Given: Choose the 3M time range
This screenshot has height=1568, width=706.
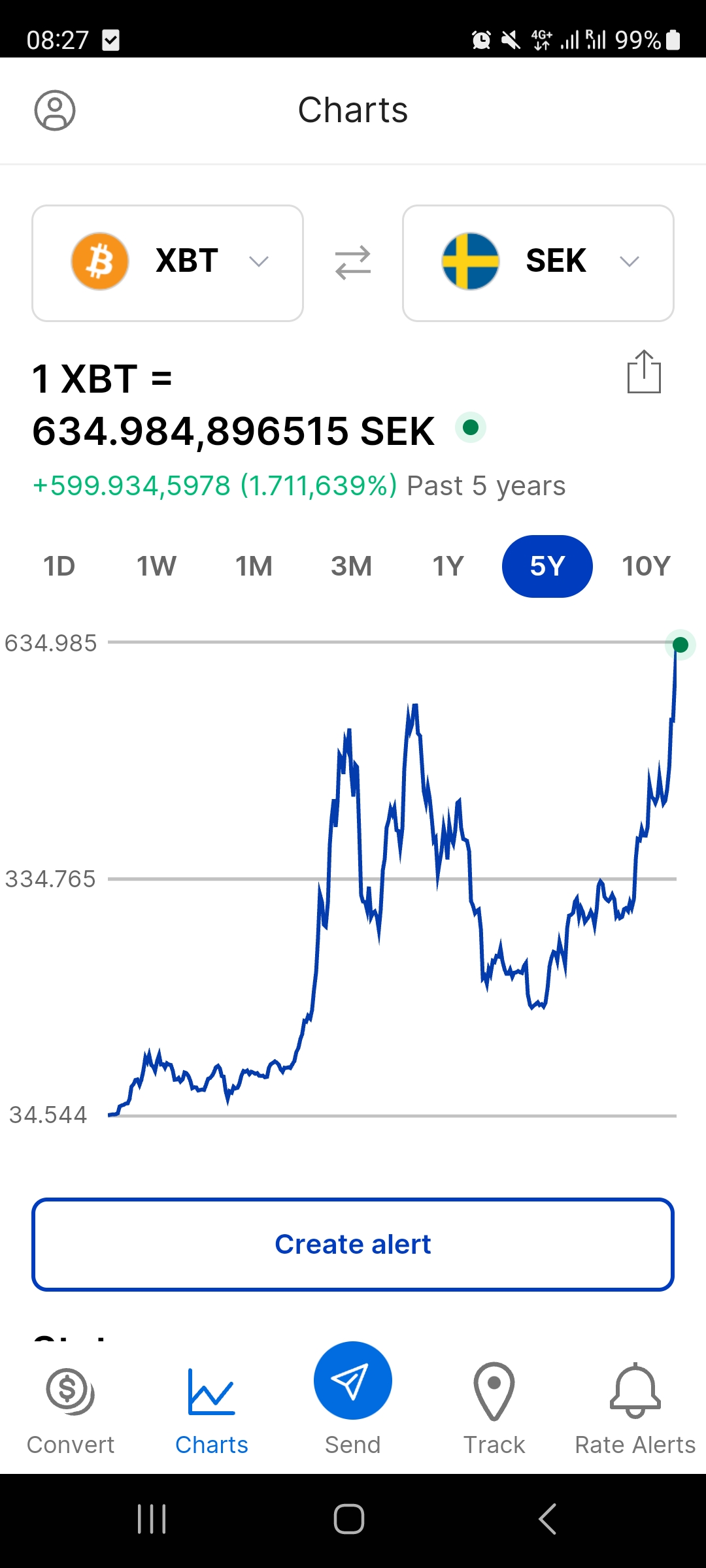Looking at the screenshot, I should [x=351, y=566].
